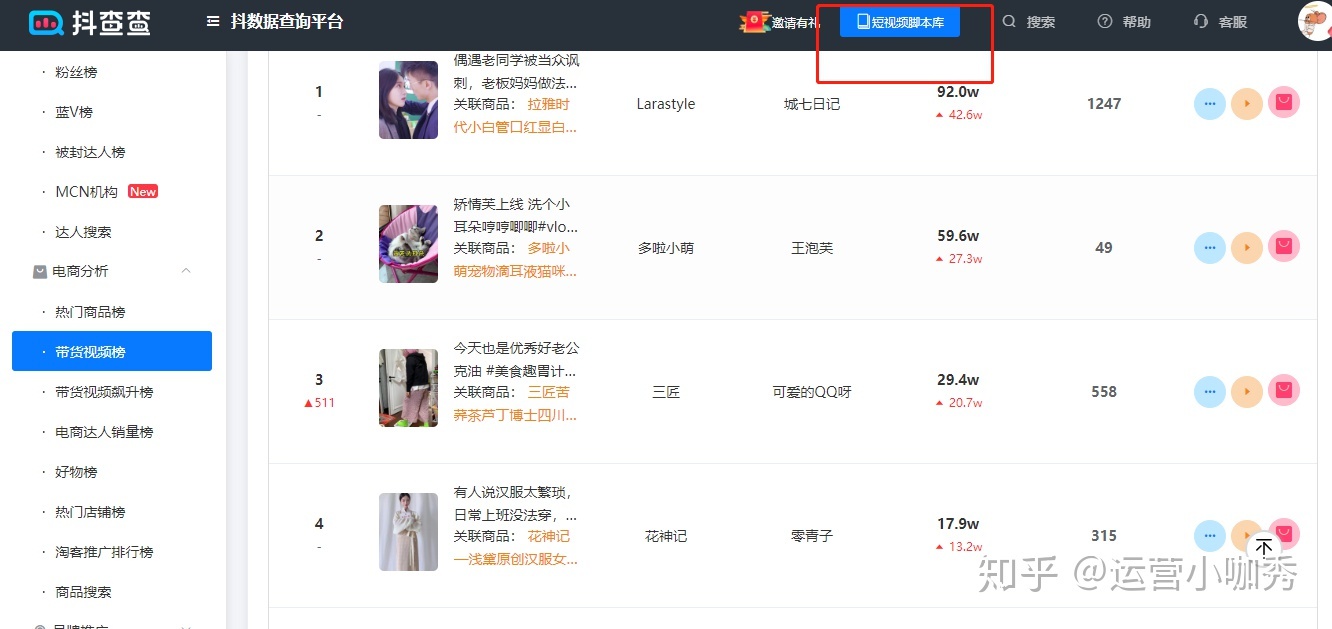Open the 短视频脚本库 button

click(899, 22)
